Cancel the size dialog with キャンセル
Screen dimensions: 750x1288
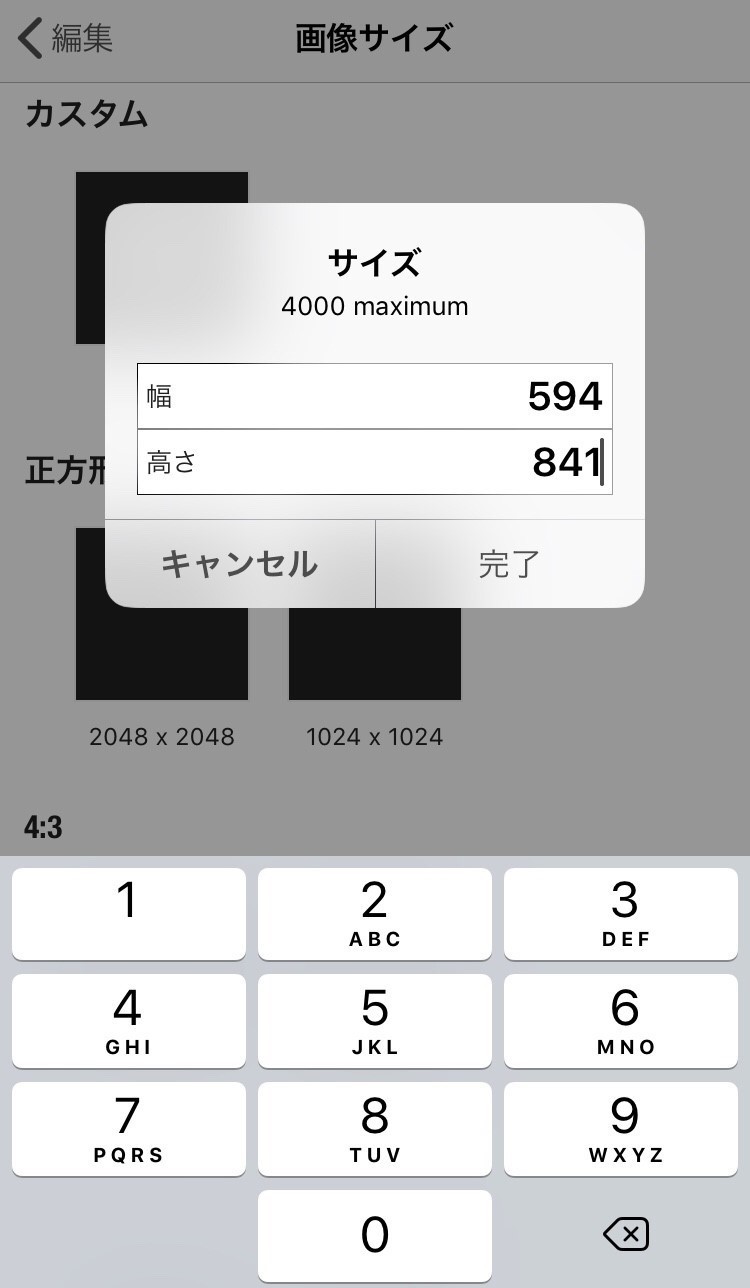click(240, 564)
